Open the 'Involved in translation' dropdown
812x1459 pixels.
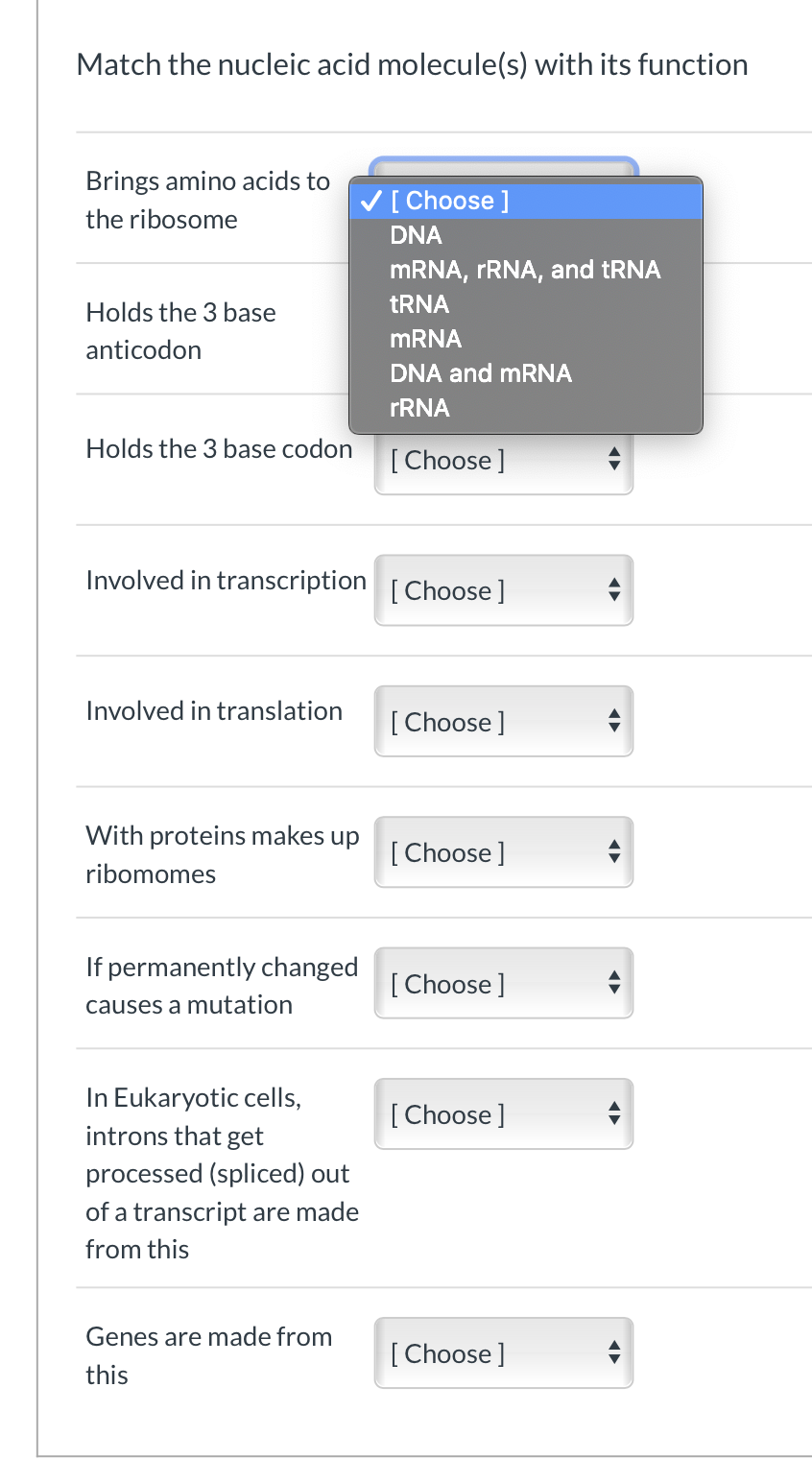coord(503,721)
